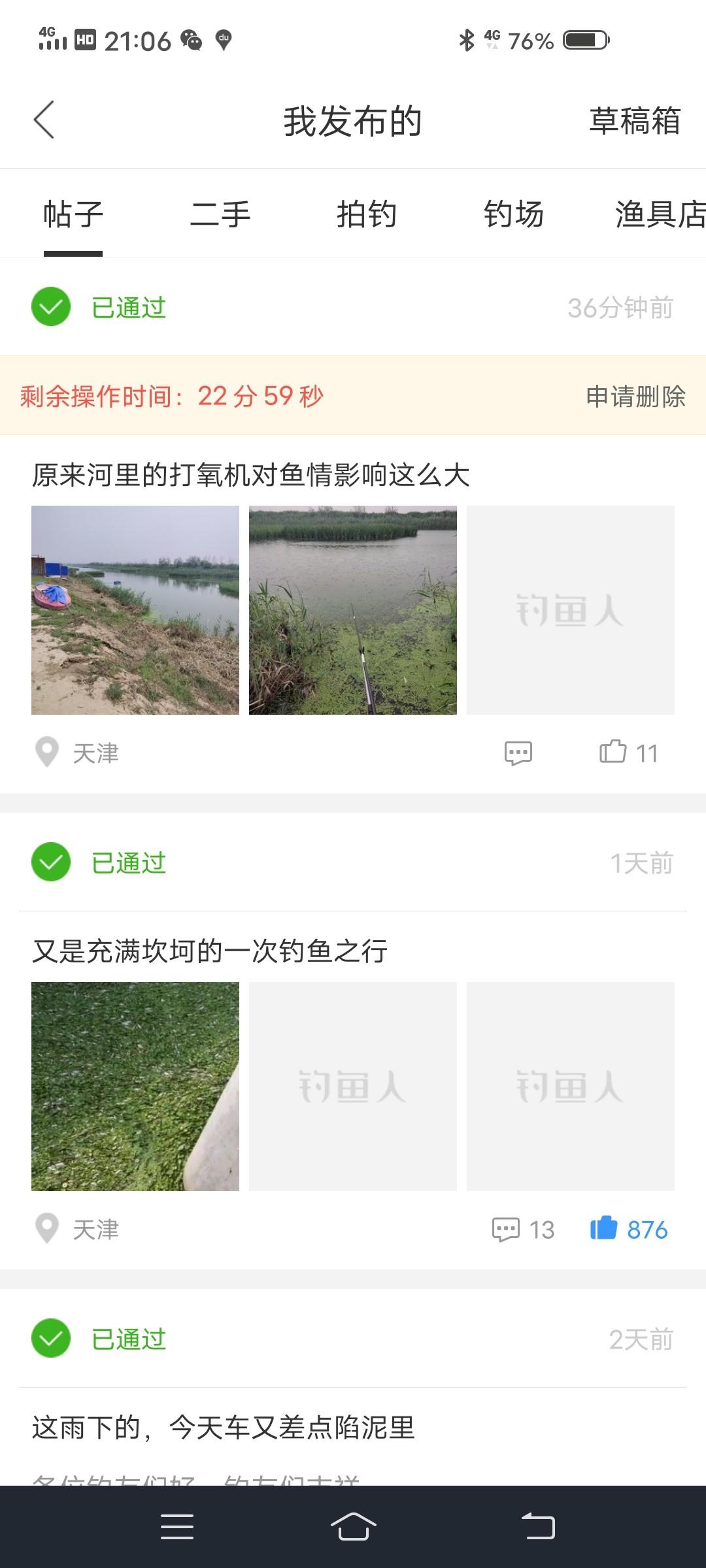Switch to the 钓场 tab

coord(514,214)
